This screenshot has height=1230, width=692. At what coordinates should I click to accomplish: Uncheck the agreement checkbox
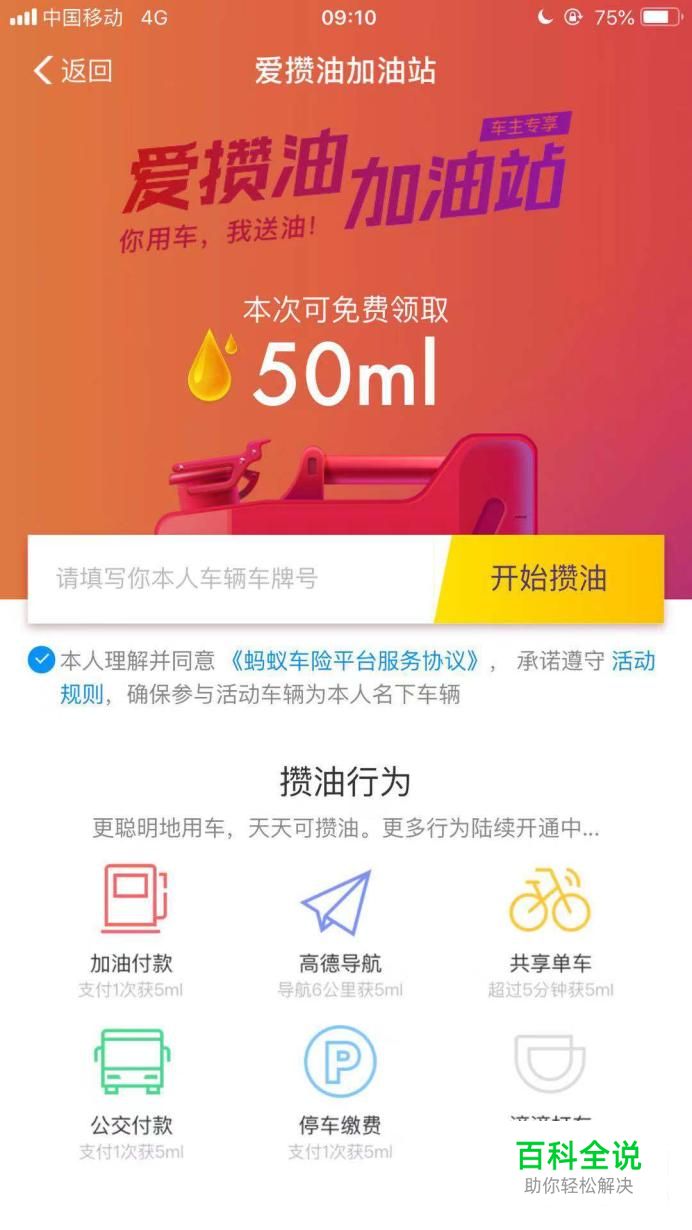41,660
